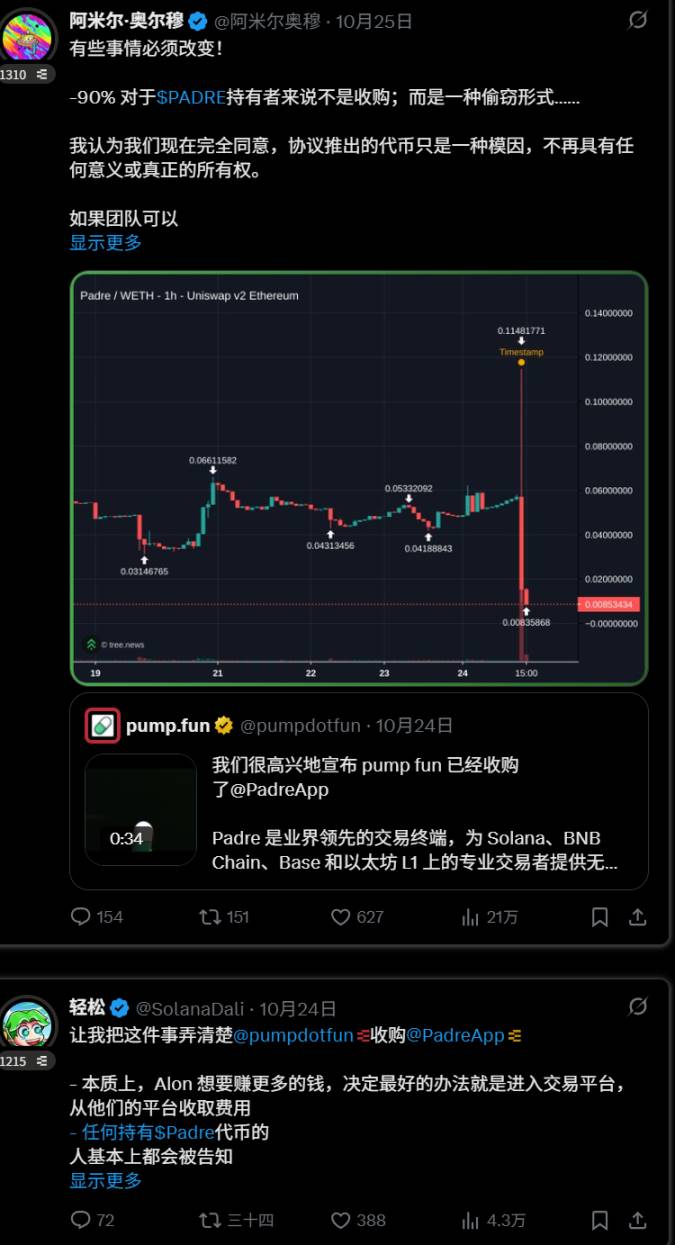The height and width of the screenshot is (1245, 675).
Task: Expand 显示更多 in 阿米尔·奥尔穆's post
Action: (105, 242)
